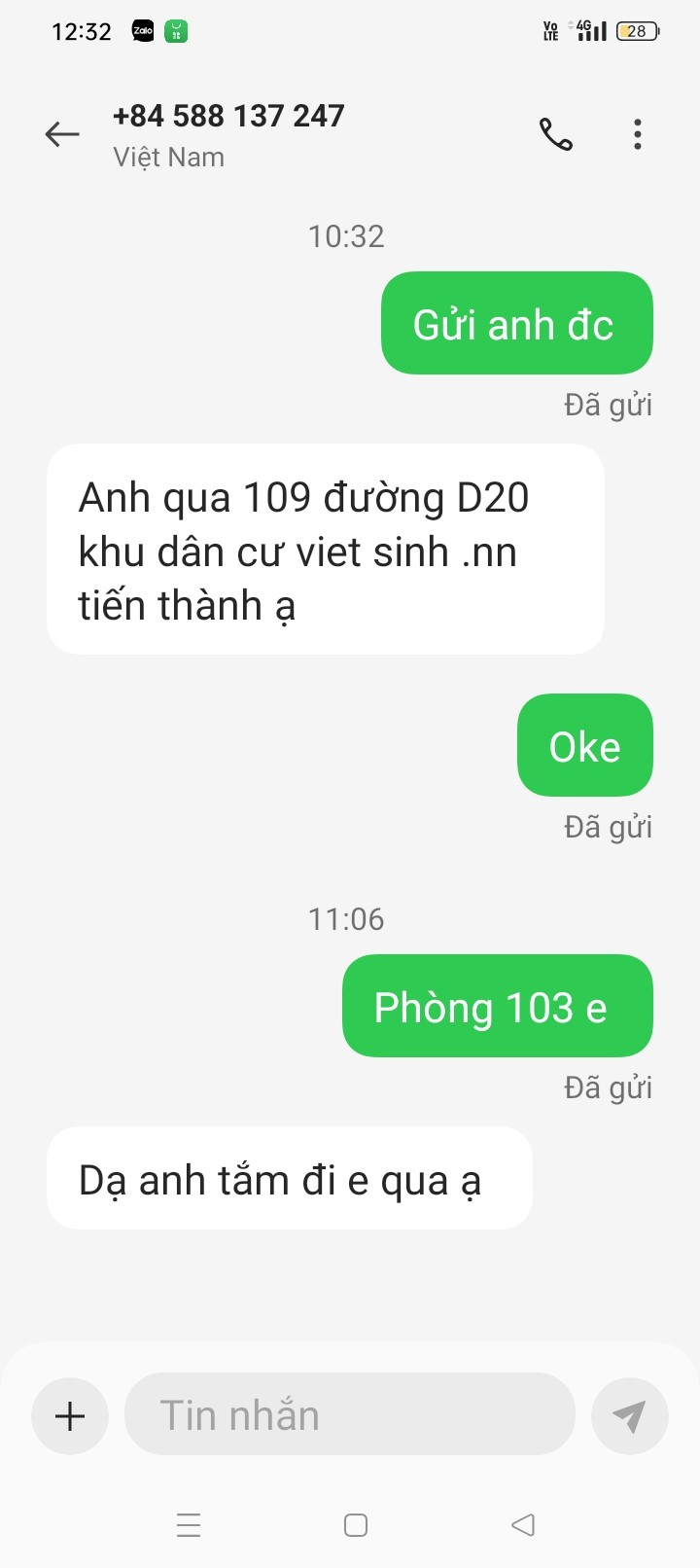Open the recent apps menu

tap(189, 1524)
